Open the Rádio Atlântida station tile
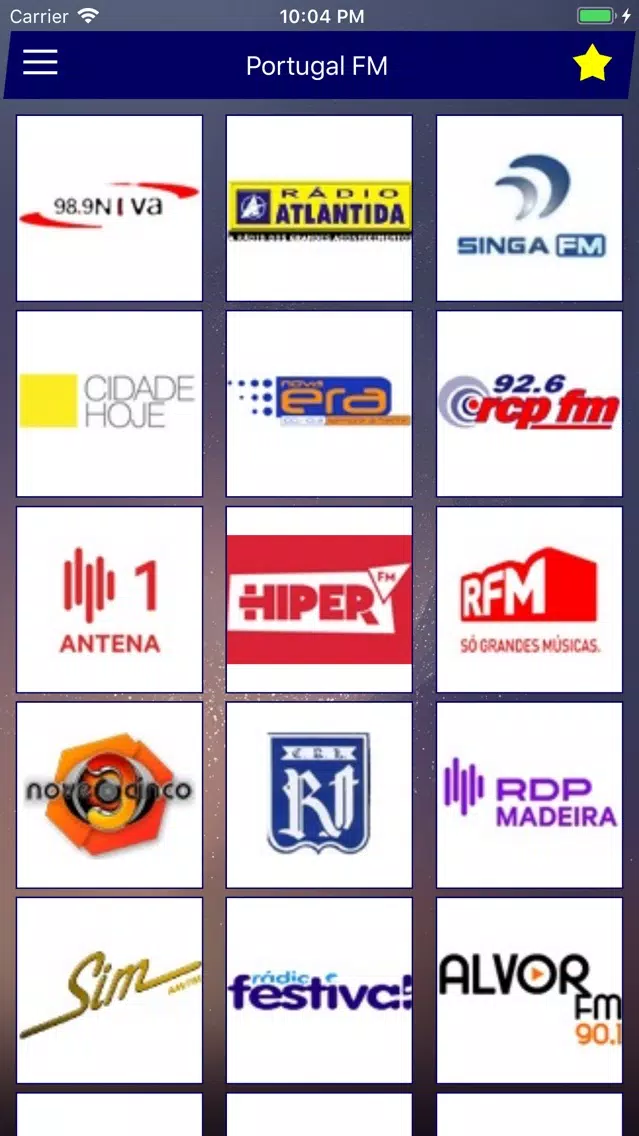The width and height of the screenshot is (639, 1136). coord(320,208)
